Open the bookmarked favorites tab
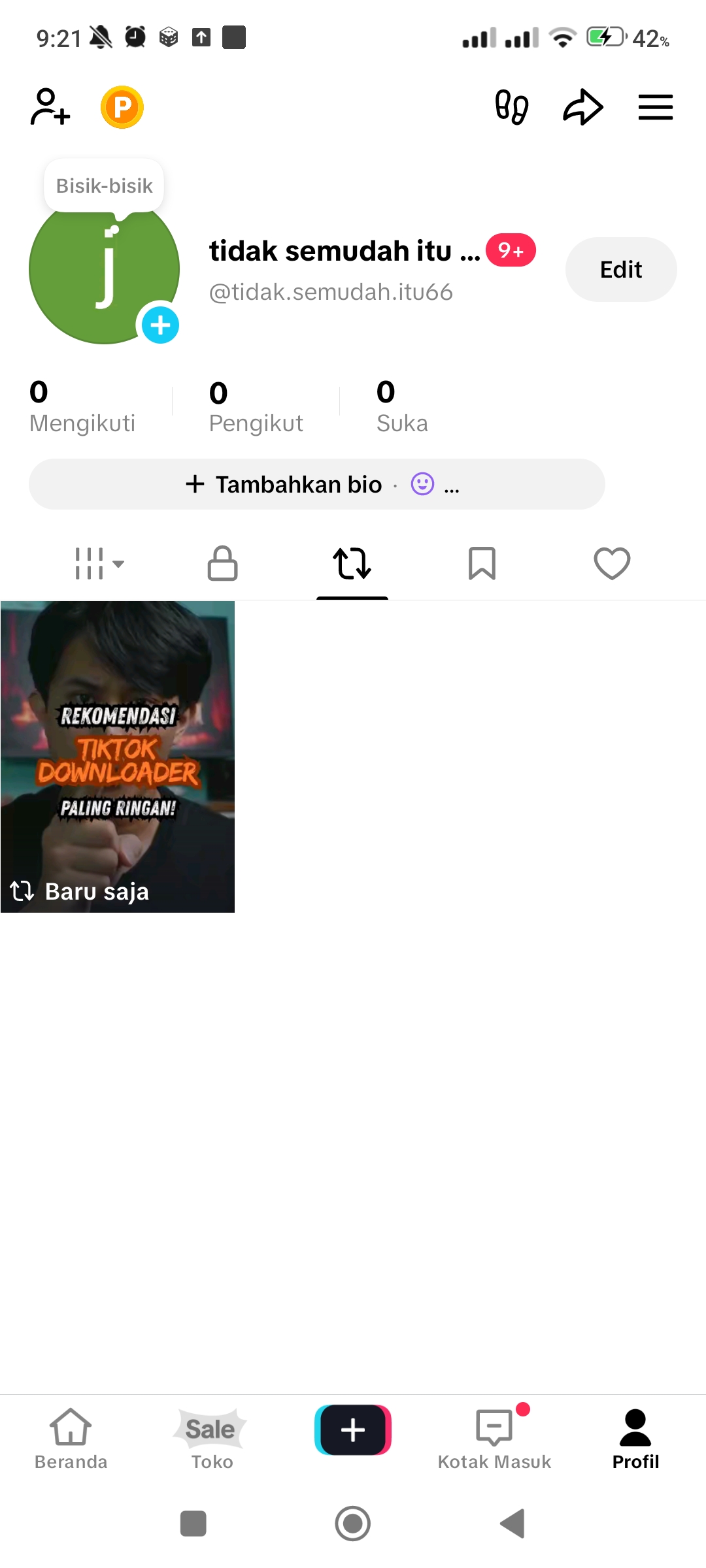 [x=482, y=563]
